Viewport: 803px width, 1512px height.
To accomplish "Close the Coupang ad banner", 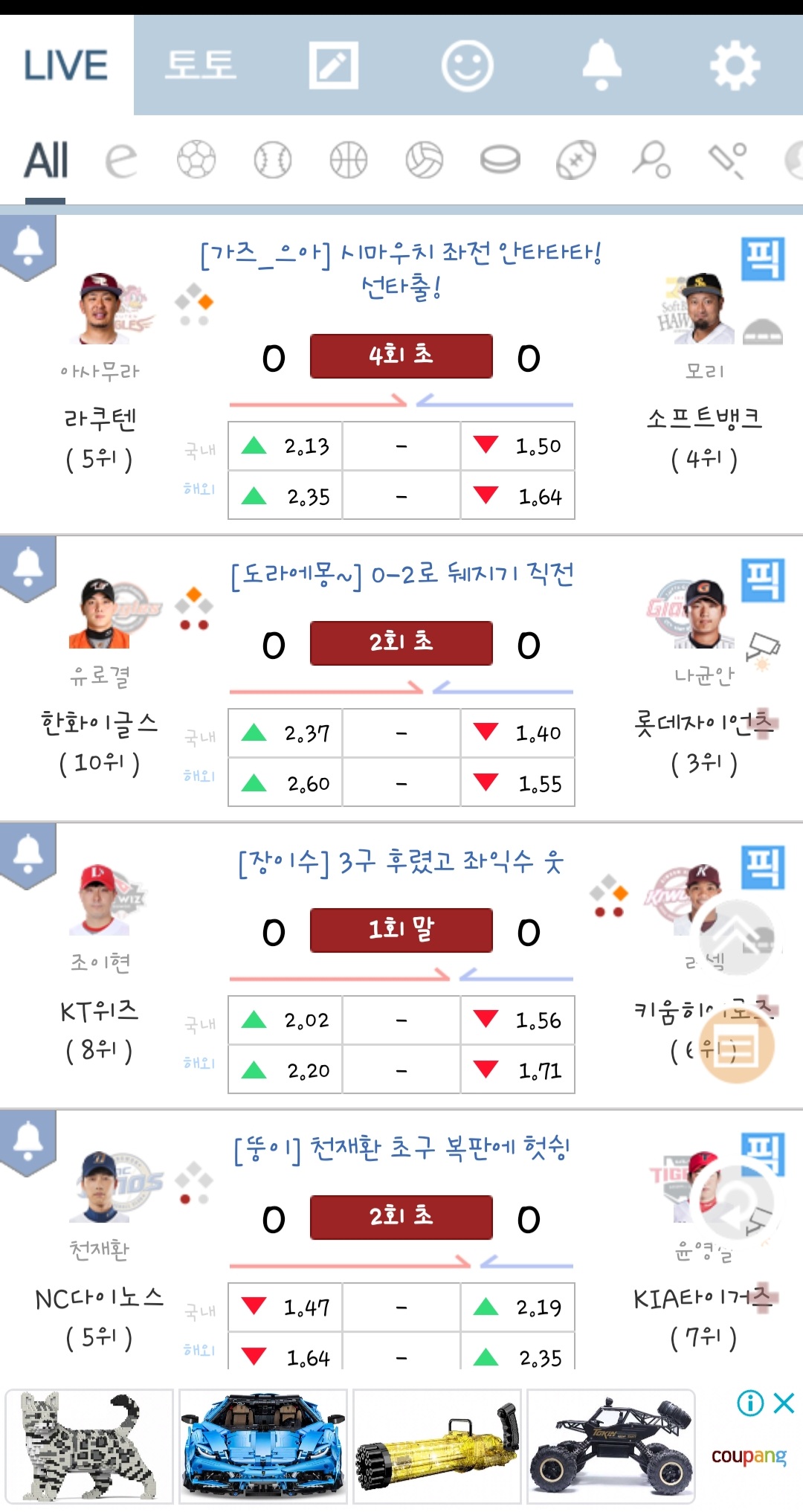I will [784, 1403].
